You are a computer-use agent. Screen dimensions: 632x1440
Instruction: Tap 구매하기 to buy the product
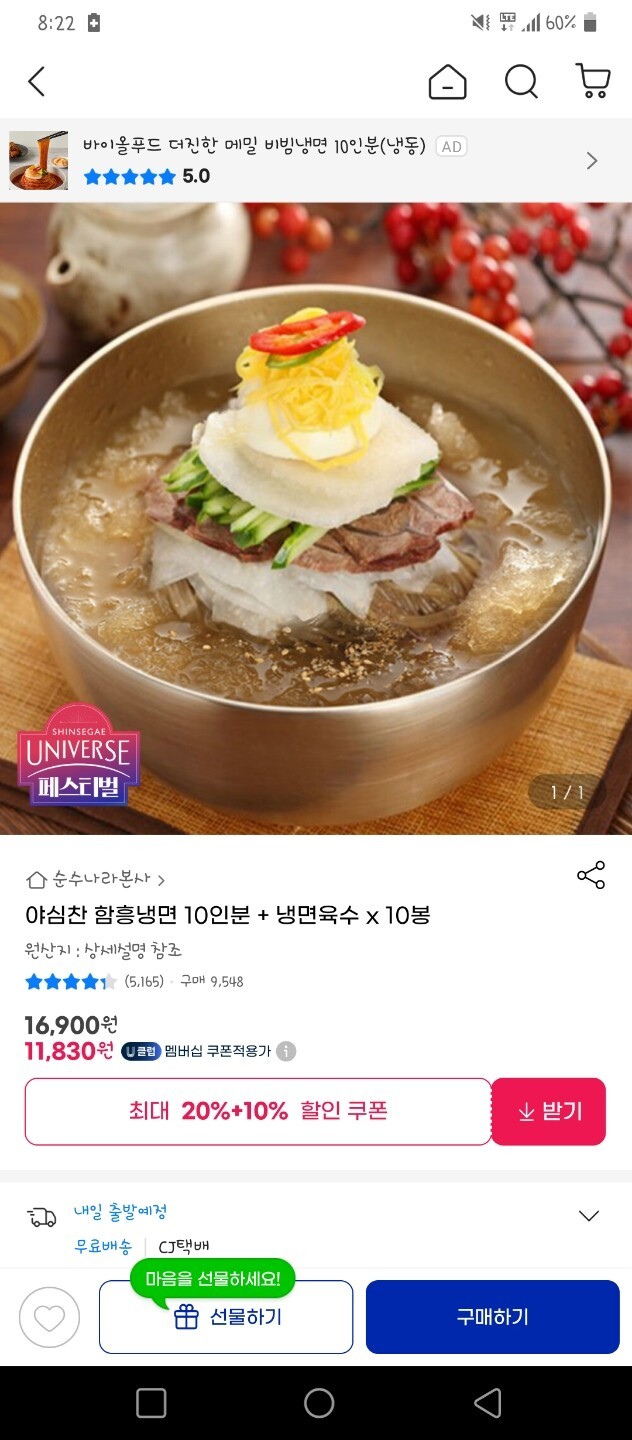[x=492, y=1317]
